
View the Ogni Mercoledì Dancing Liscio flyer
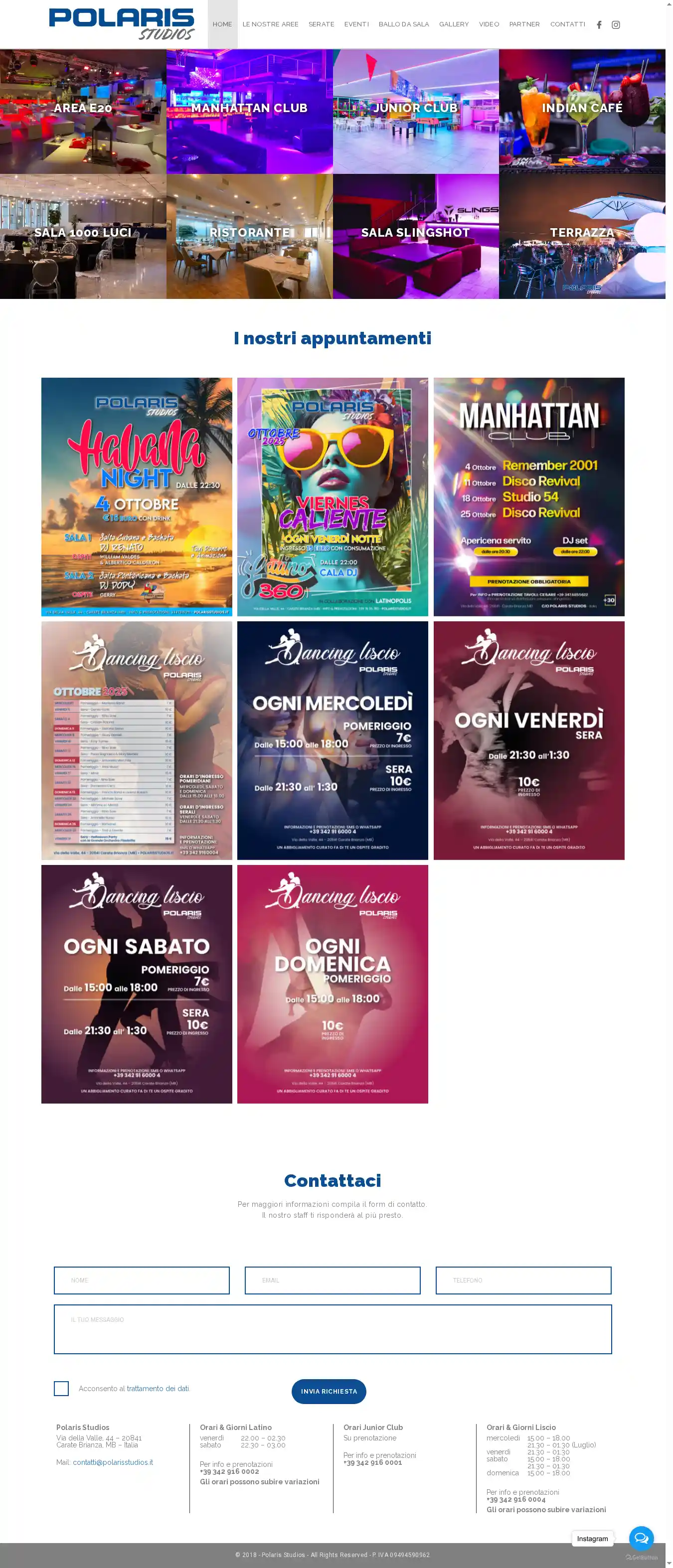333,740
